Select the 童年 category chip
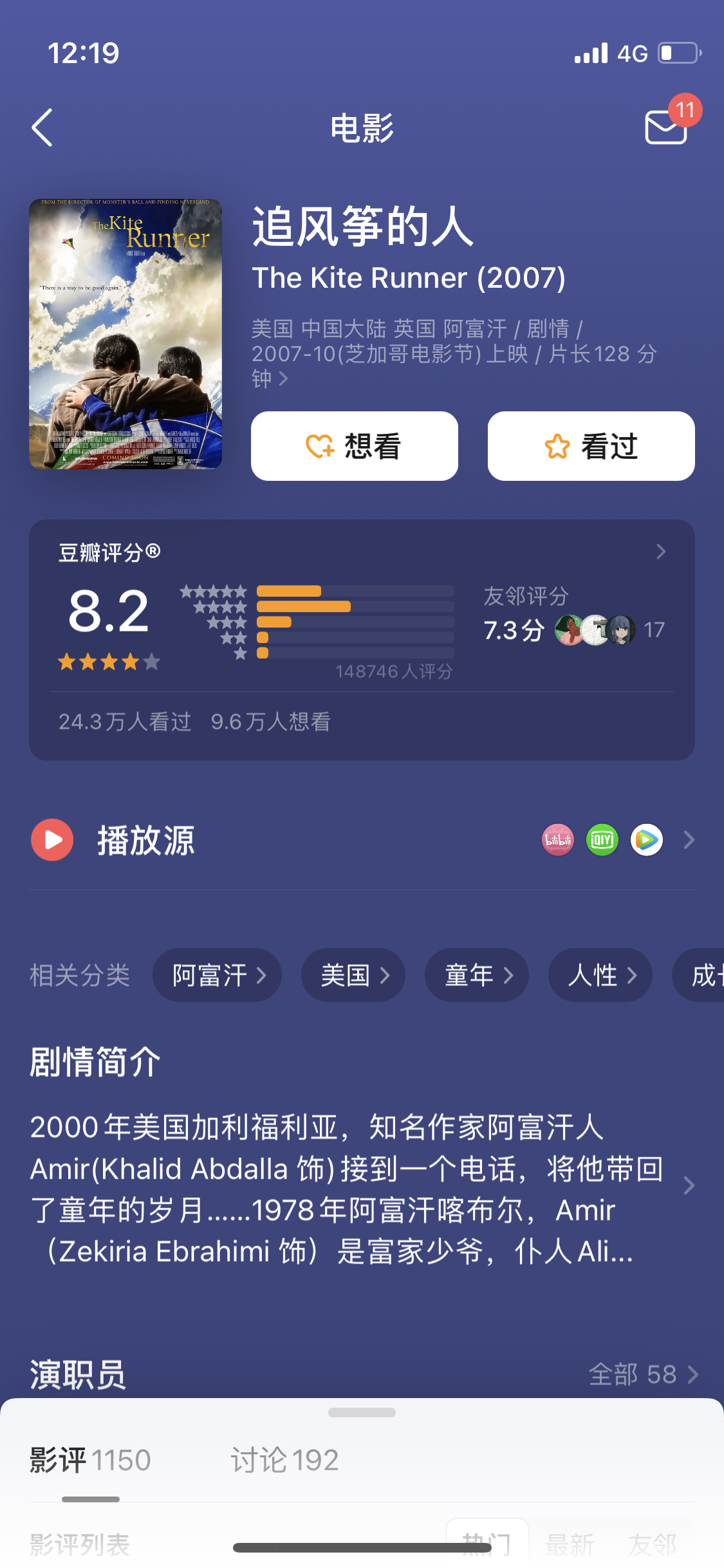Screen dimensions: 724x1568 [x=477, y=975]
